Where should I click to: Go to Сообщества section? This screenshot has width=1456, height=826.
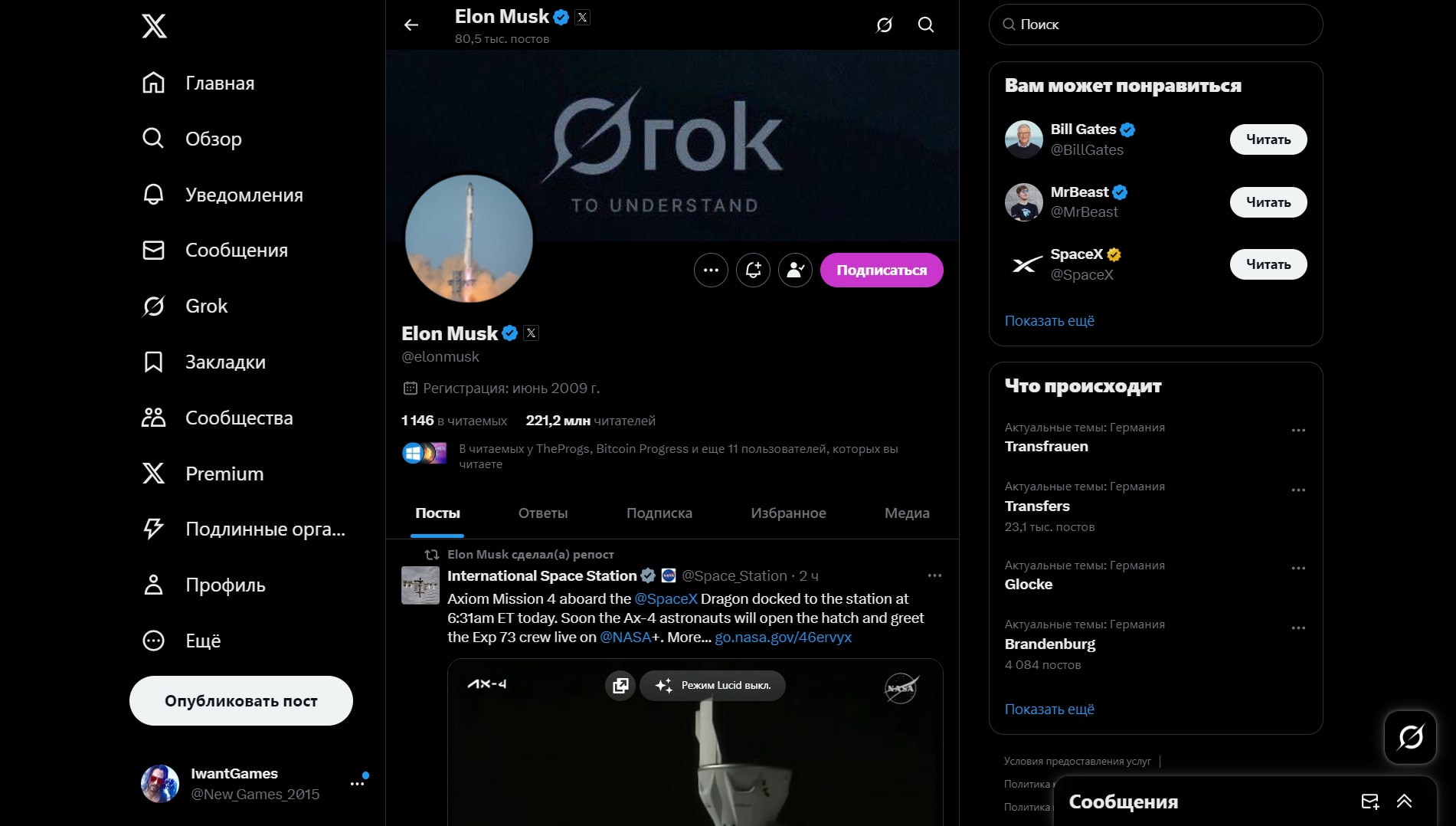pos(238,418)
